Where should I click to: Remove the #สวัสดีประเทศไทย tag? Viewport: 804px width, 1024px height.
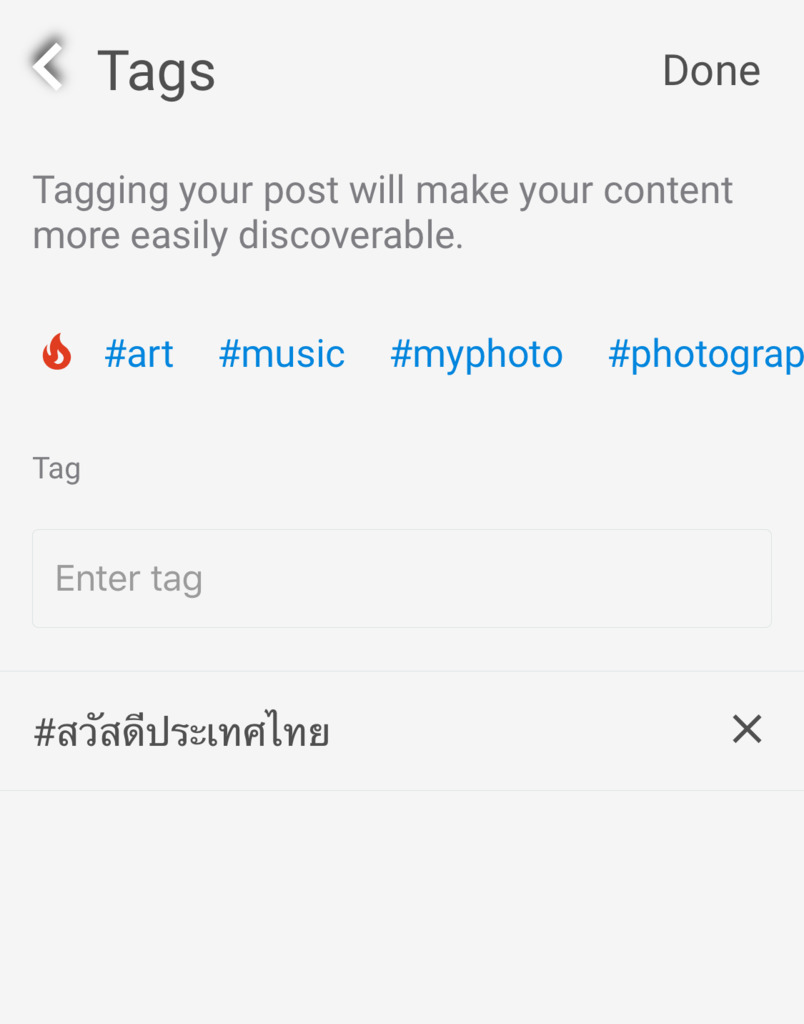746,730
